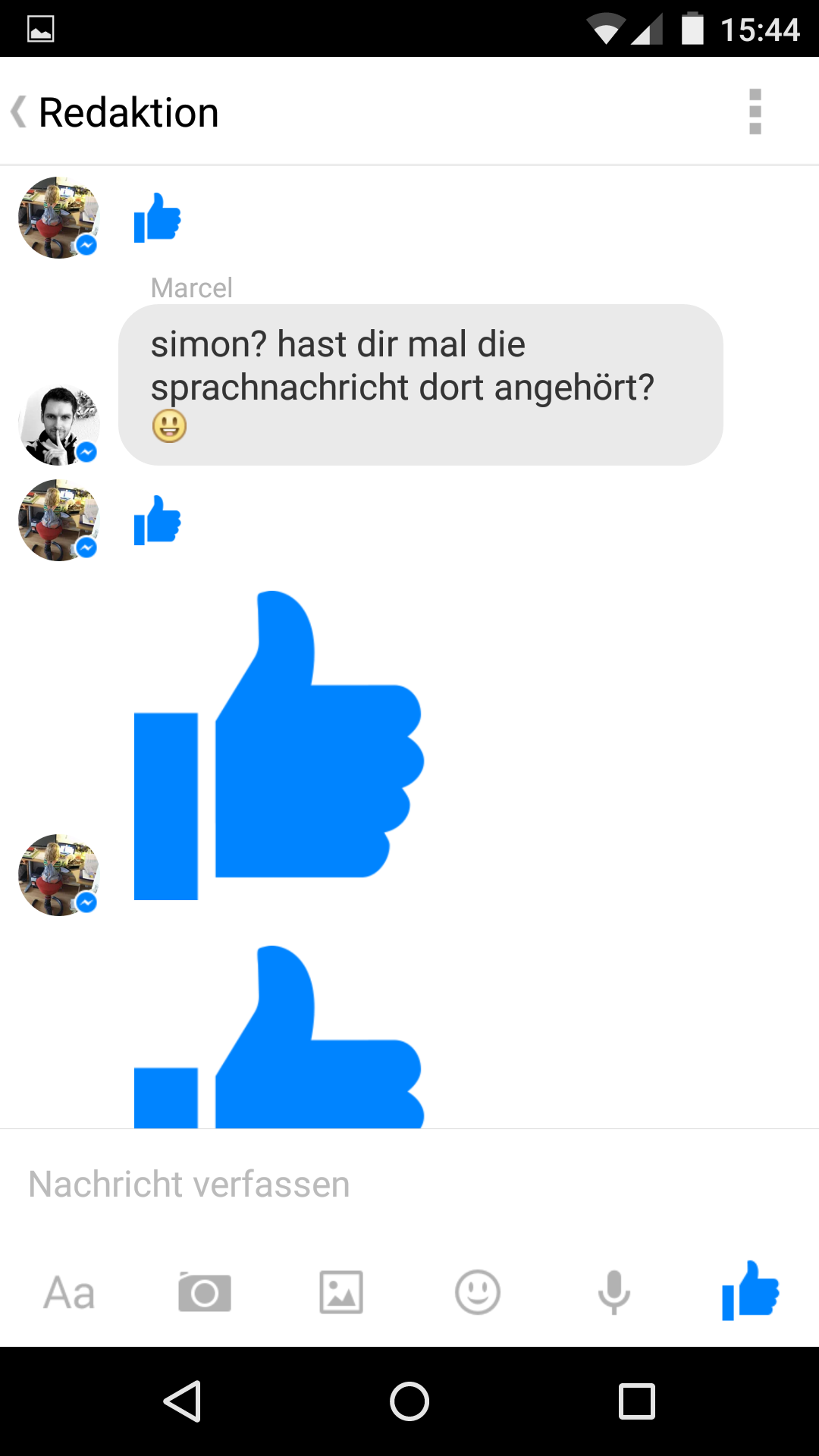Open the recent apps overview
Image resolution: width=819 pixels, height=1456 pixels.
coord(637,1401)
